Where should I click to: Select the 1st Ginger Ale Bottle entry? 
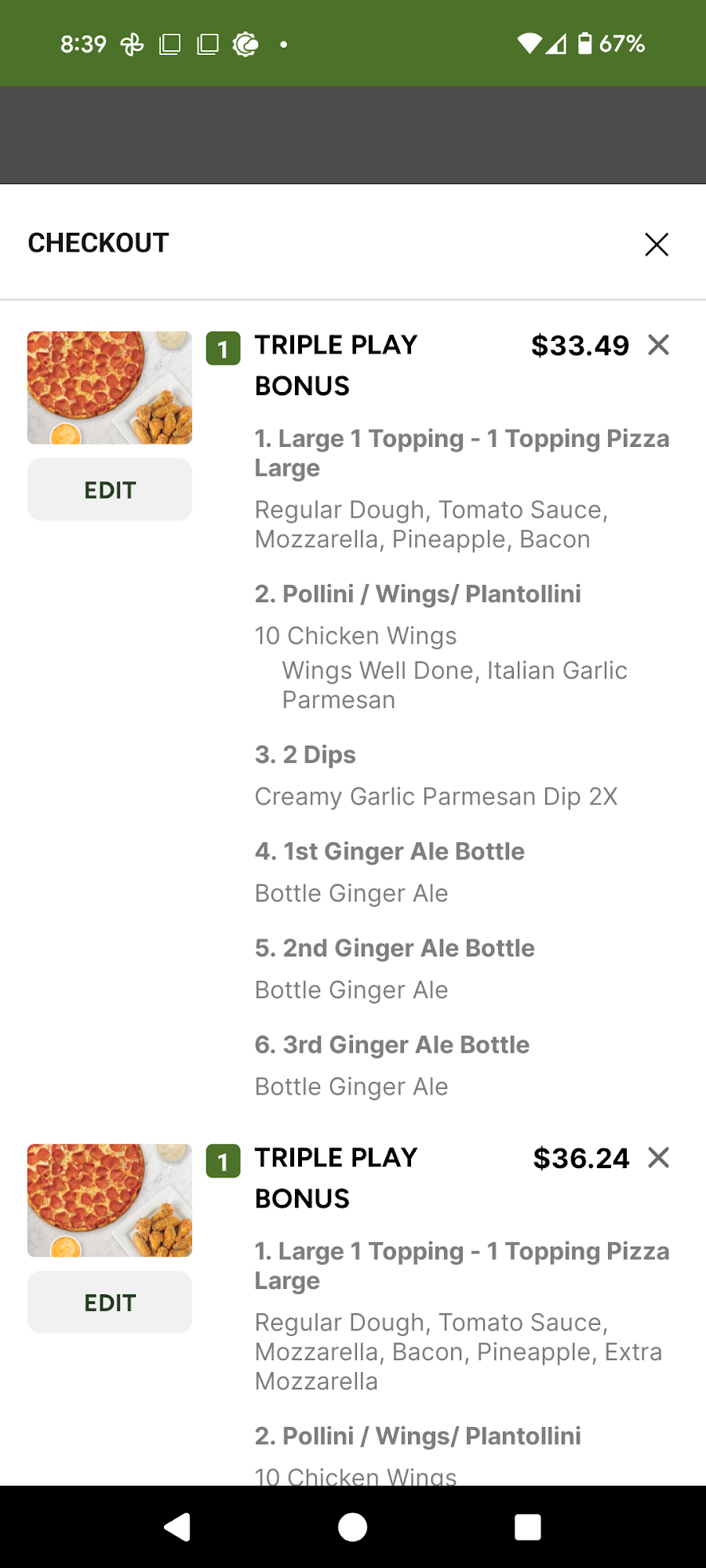tap(389, 851)
